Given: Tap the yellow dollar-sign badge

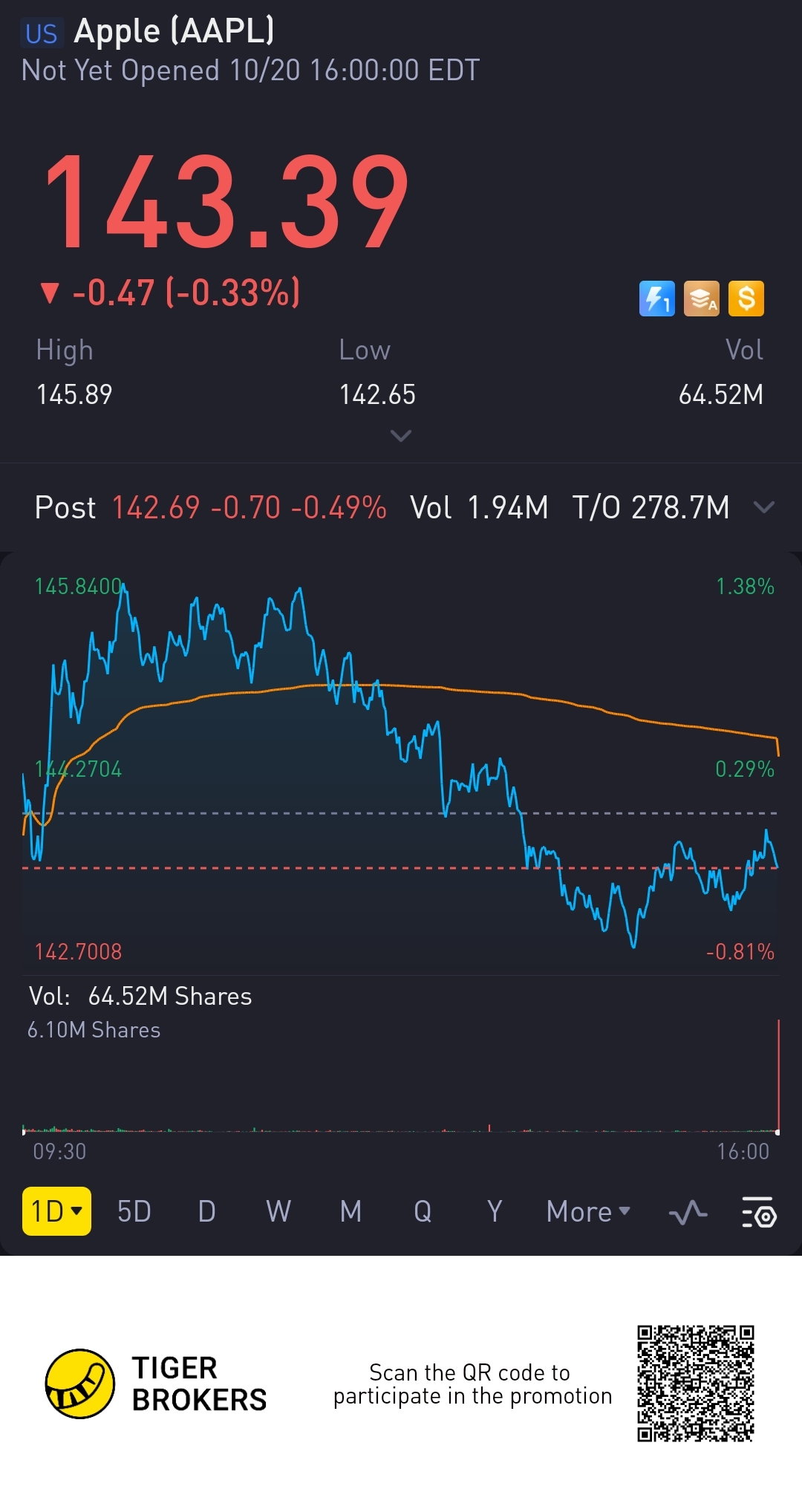Looking at the screenshot, I should (x=746, y=299).
